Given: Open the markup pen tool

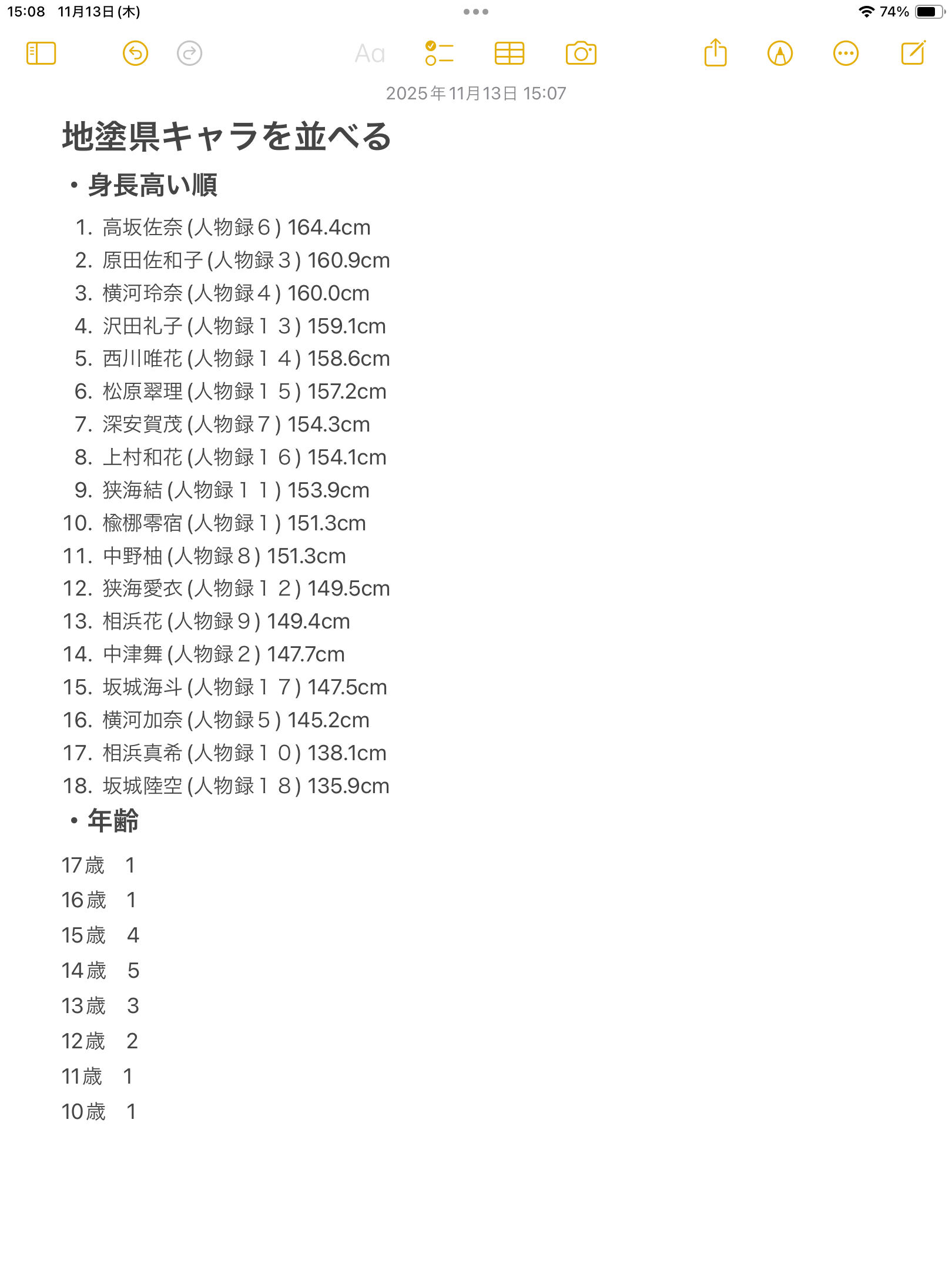Looking at the screenshot, I should click(x=780, y=54).
